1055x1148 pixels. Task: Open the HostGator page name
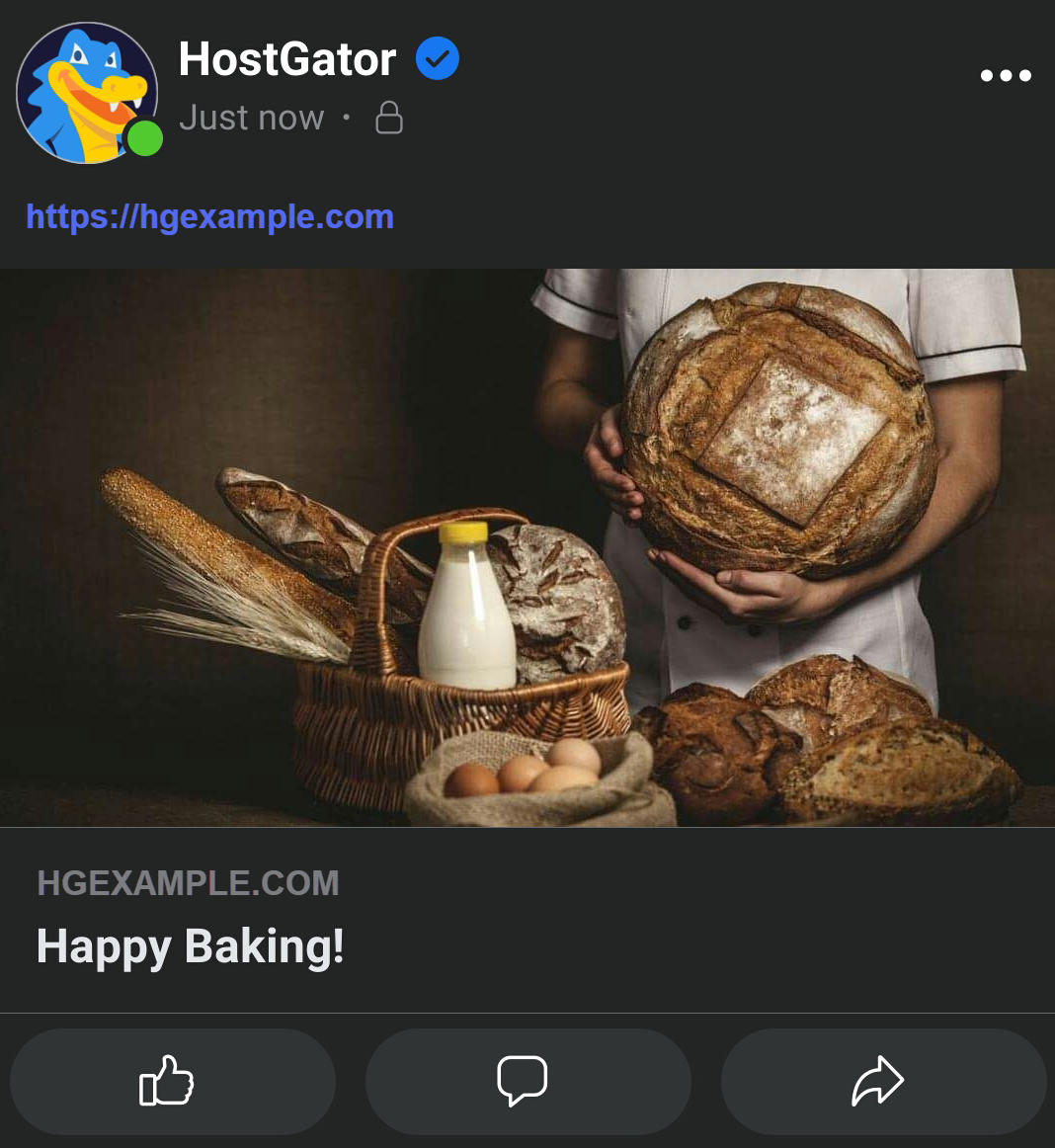(x=287, y=59)
